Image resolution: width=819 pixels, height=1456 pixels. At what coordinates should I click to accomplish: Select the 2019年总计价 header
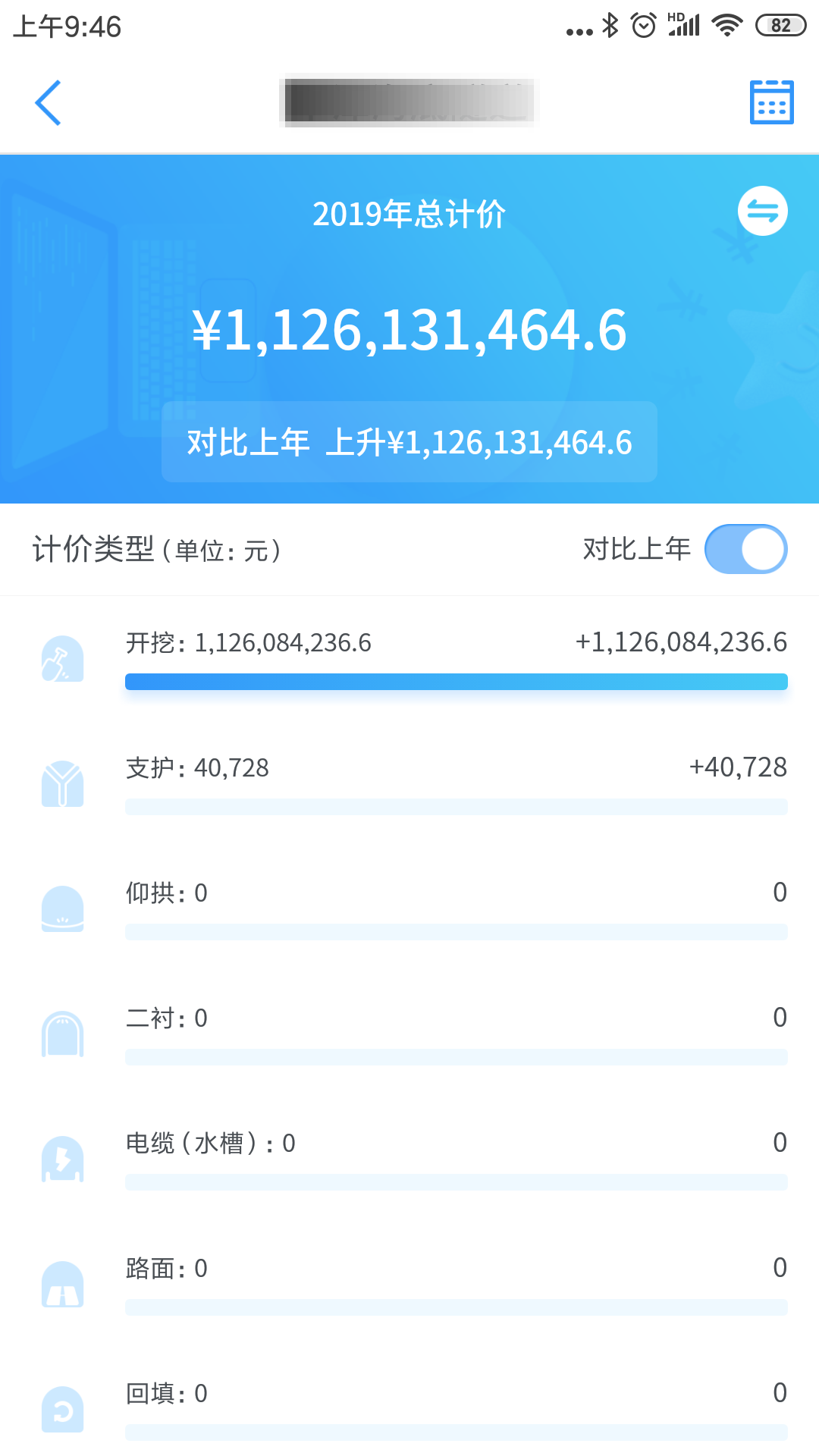409,213
